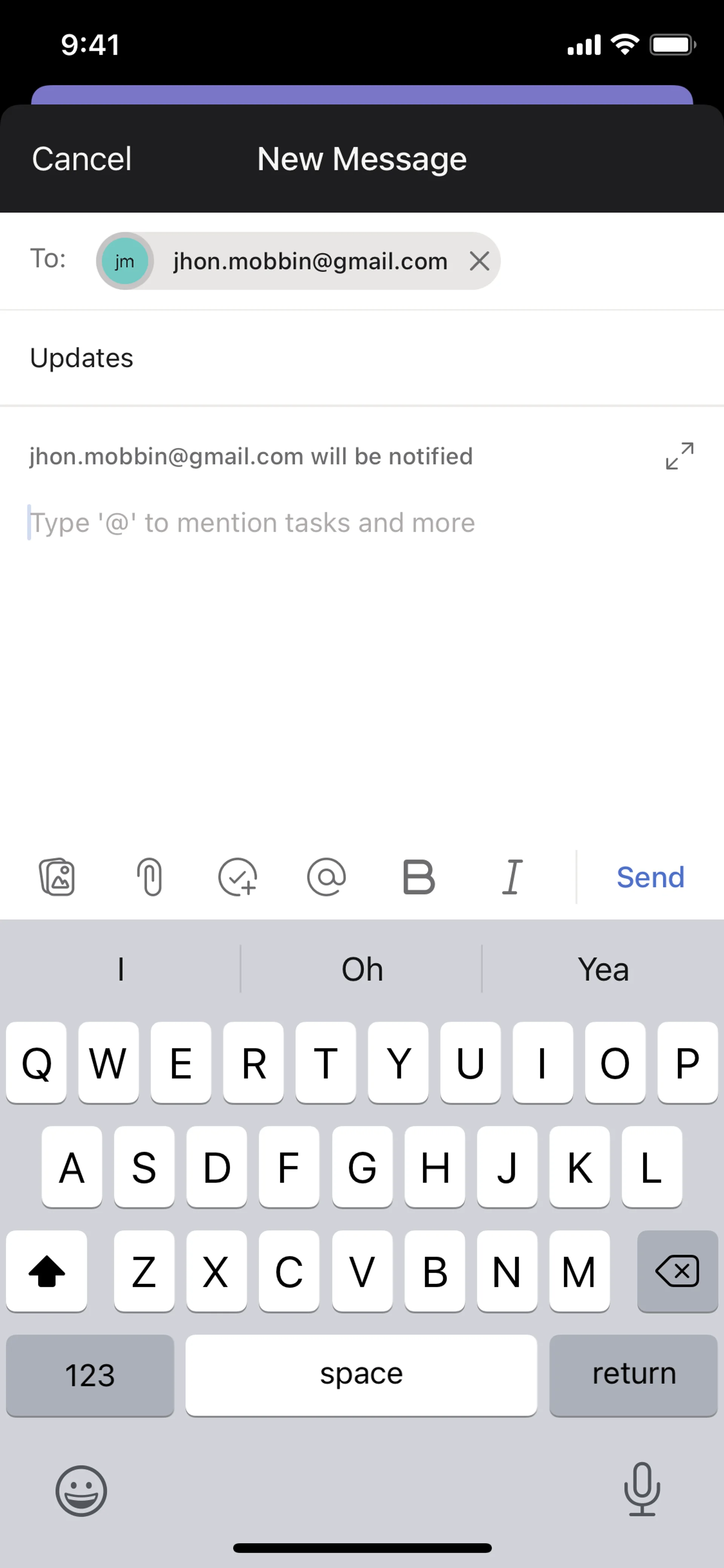Insert an @ mention
Viewport: 724px width, 1568px height.
pos(327,877)
